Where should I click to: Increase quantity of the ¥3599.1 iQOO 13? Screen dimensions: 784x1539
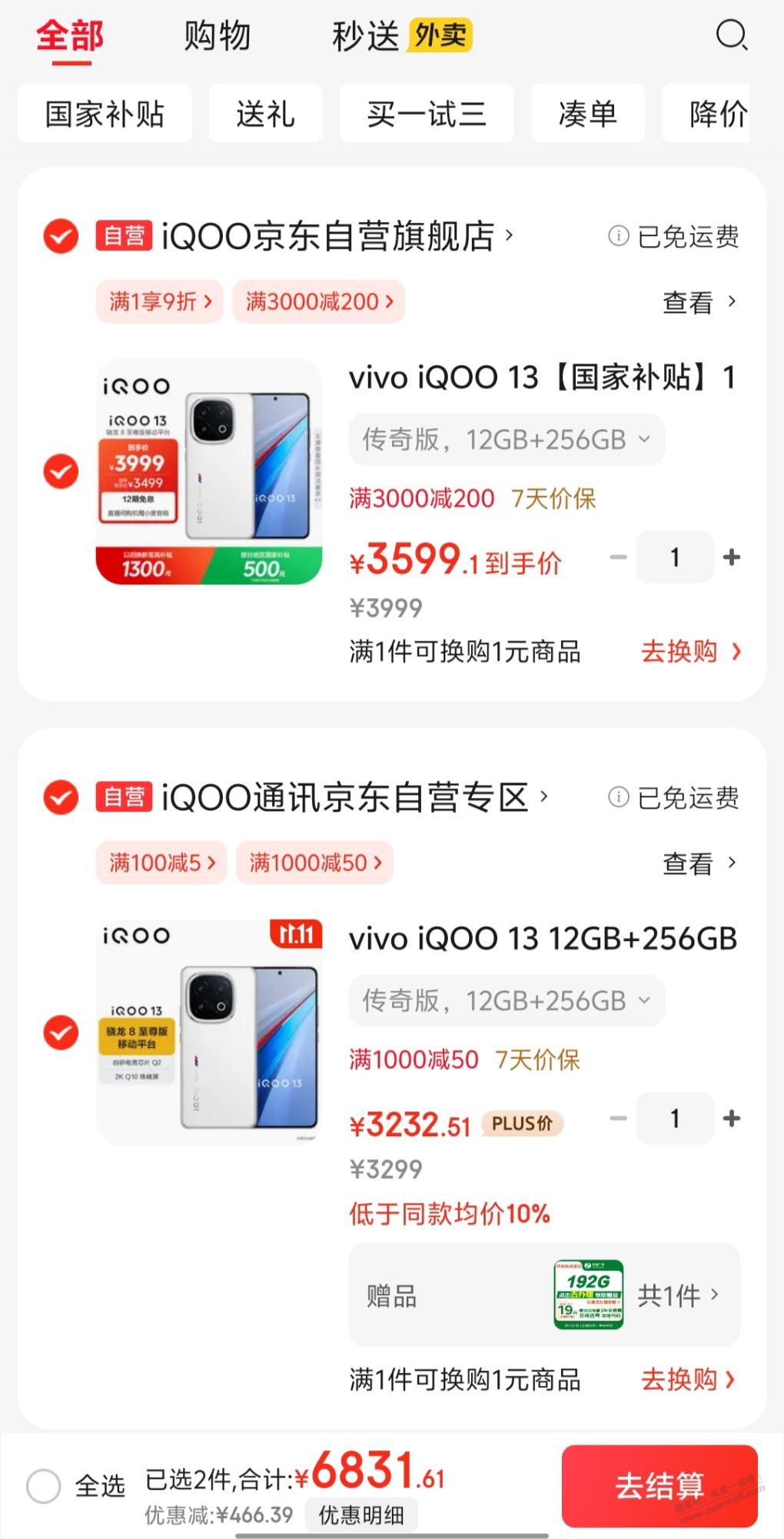(732, 557)
